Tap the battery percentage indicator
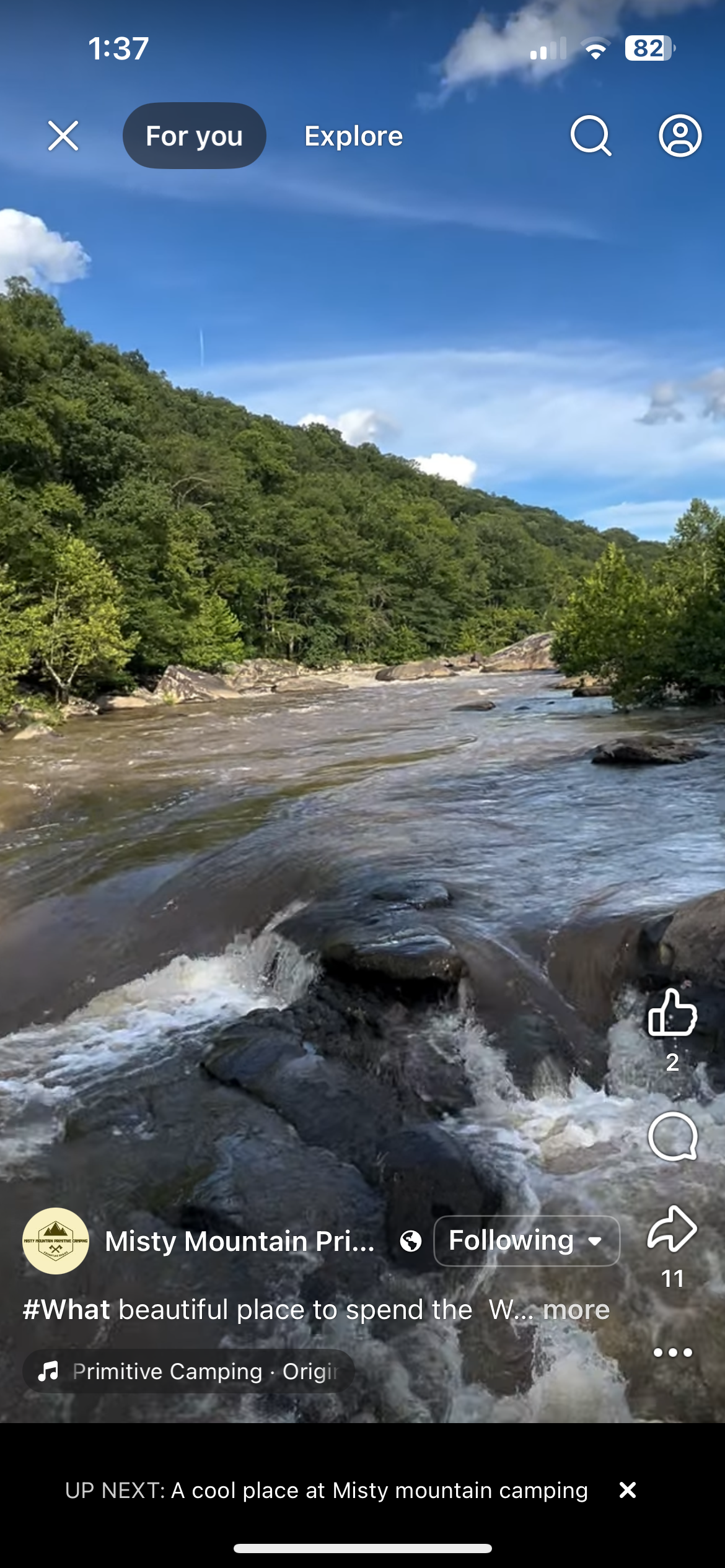Screen dimensions: 725x1568 coord(646,48)
